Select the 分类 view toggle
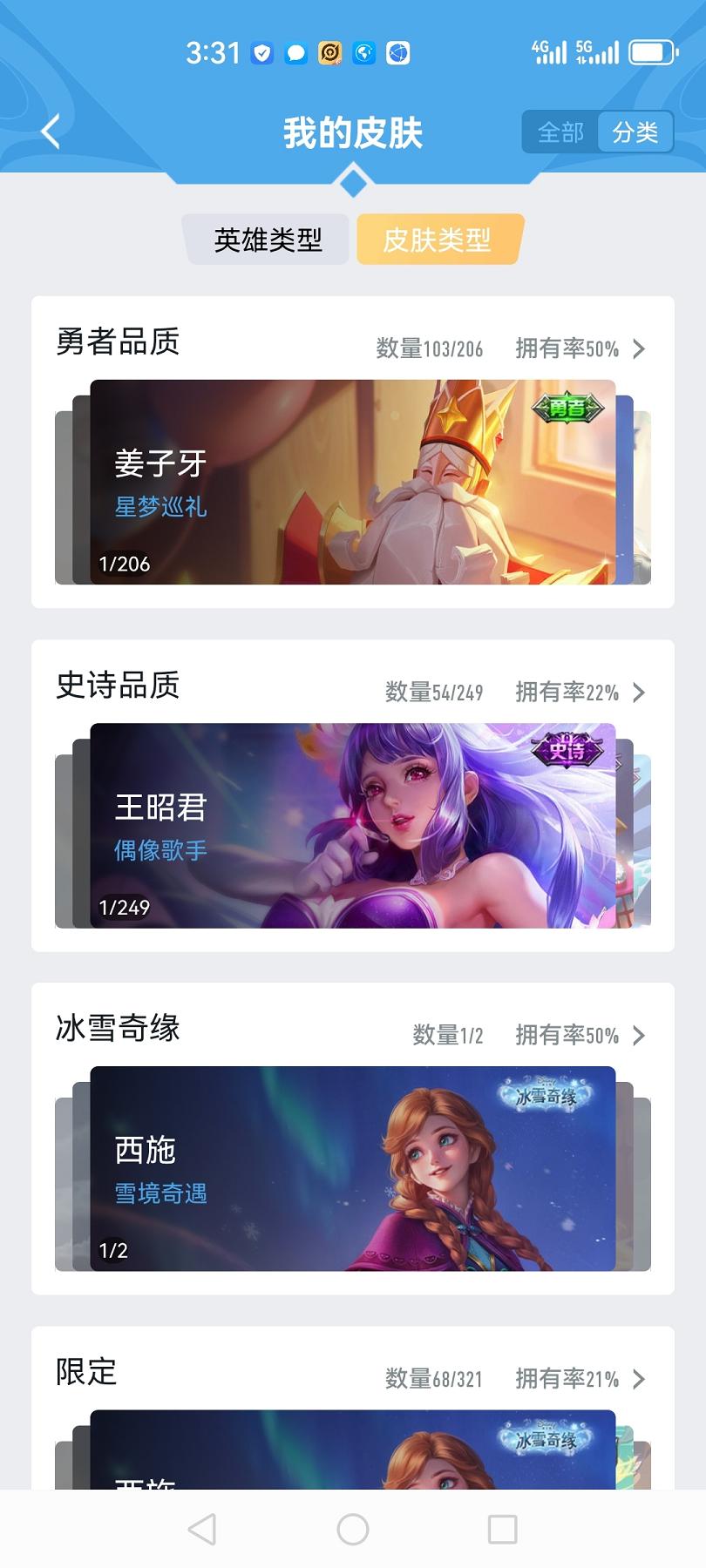 635,132
